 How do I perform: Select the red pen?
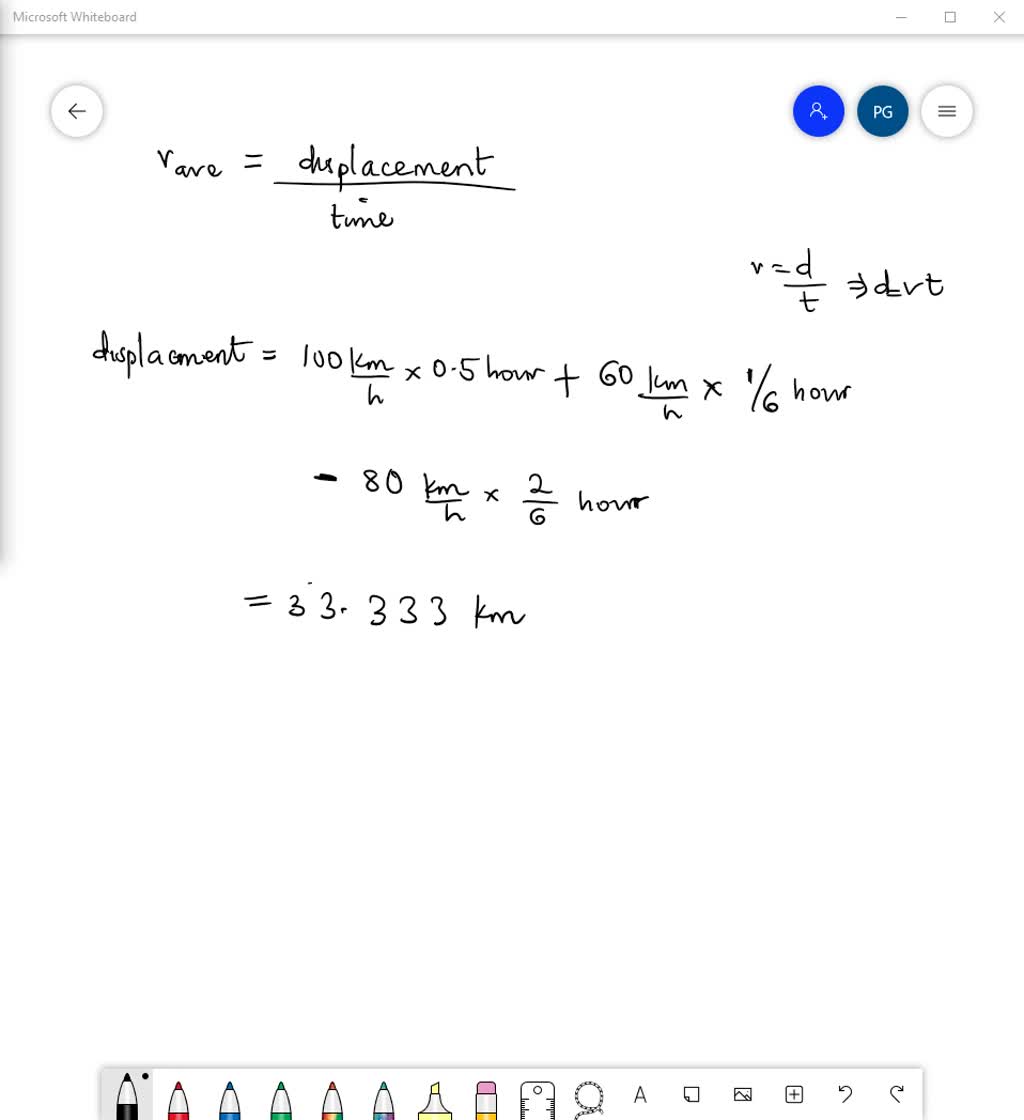pyautogui.click(x=178, y=1099)
